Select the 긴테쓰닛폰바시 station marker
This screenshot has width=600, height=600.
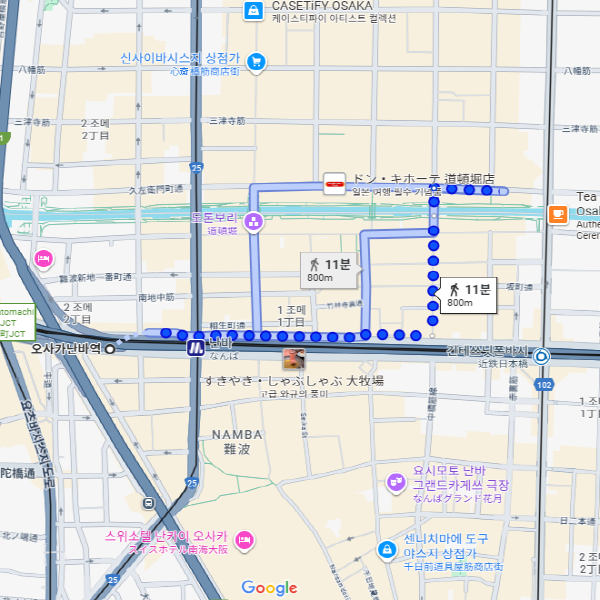click(541, 356)
